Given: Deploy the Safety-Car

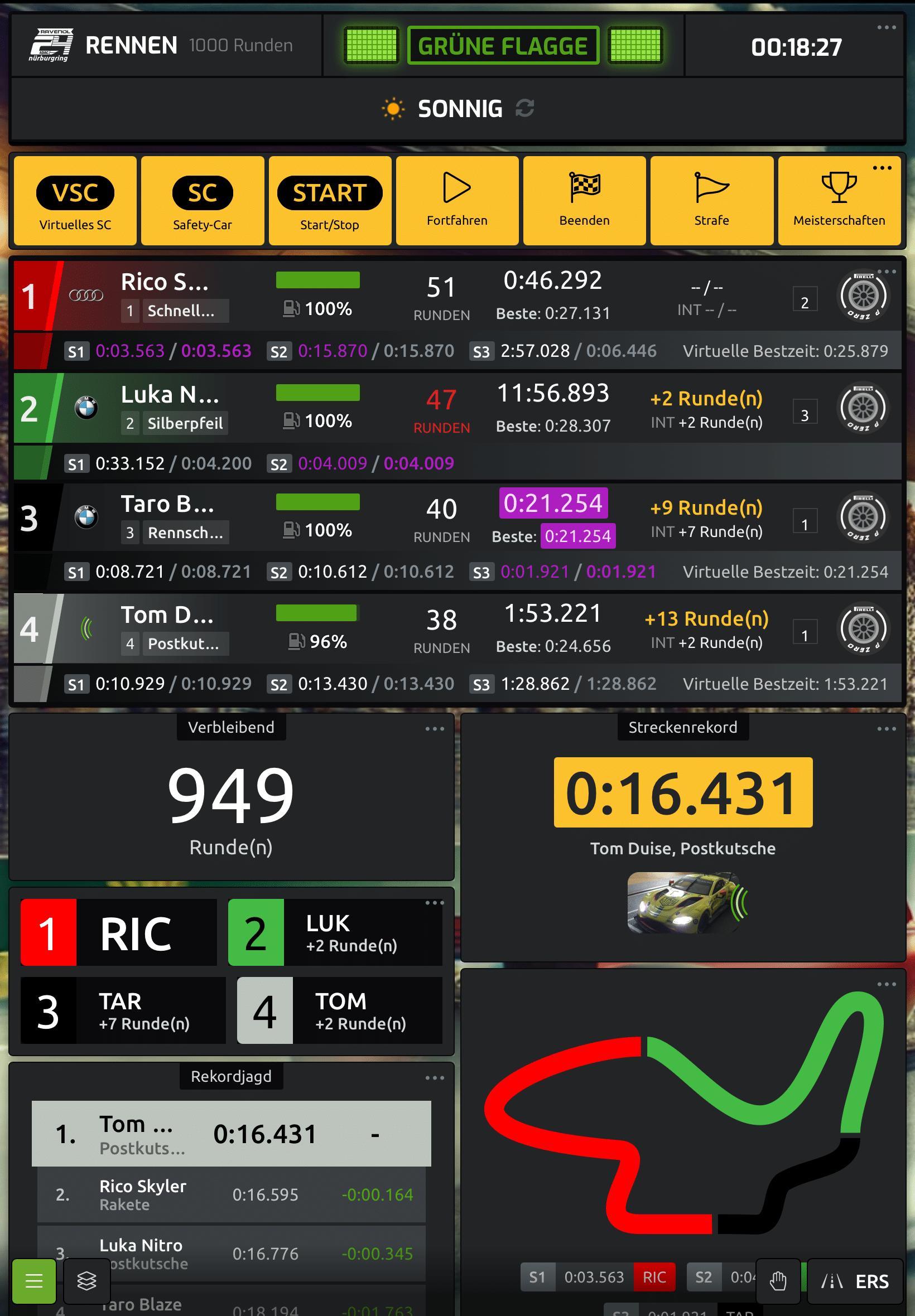Looking at the screenshot, I should click(x=203, y=201).
